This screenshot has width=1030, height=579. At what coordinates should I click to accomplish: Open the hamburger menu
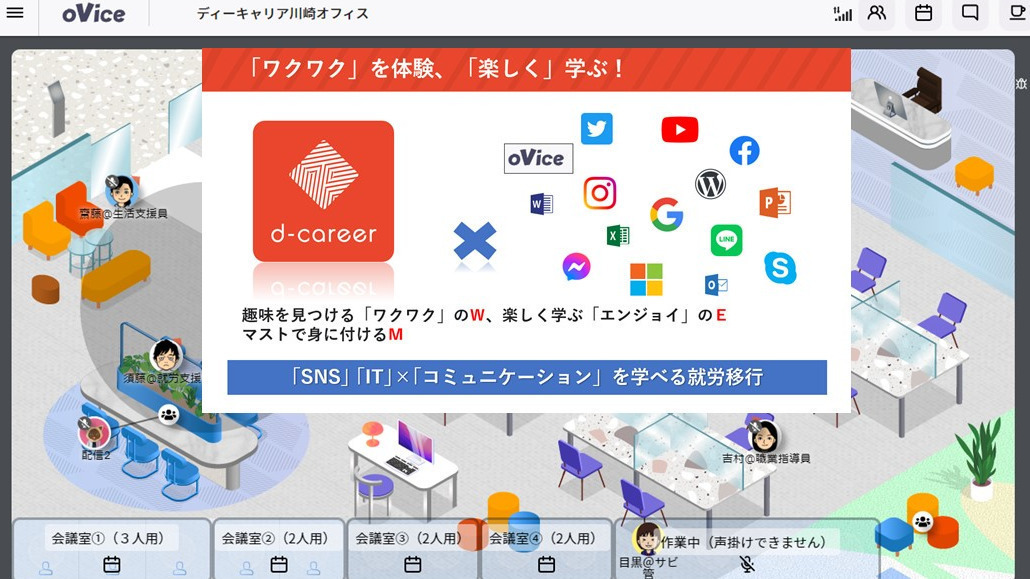15,14
